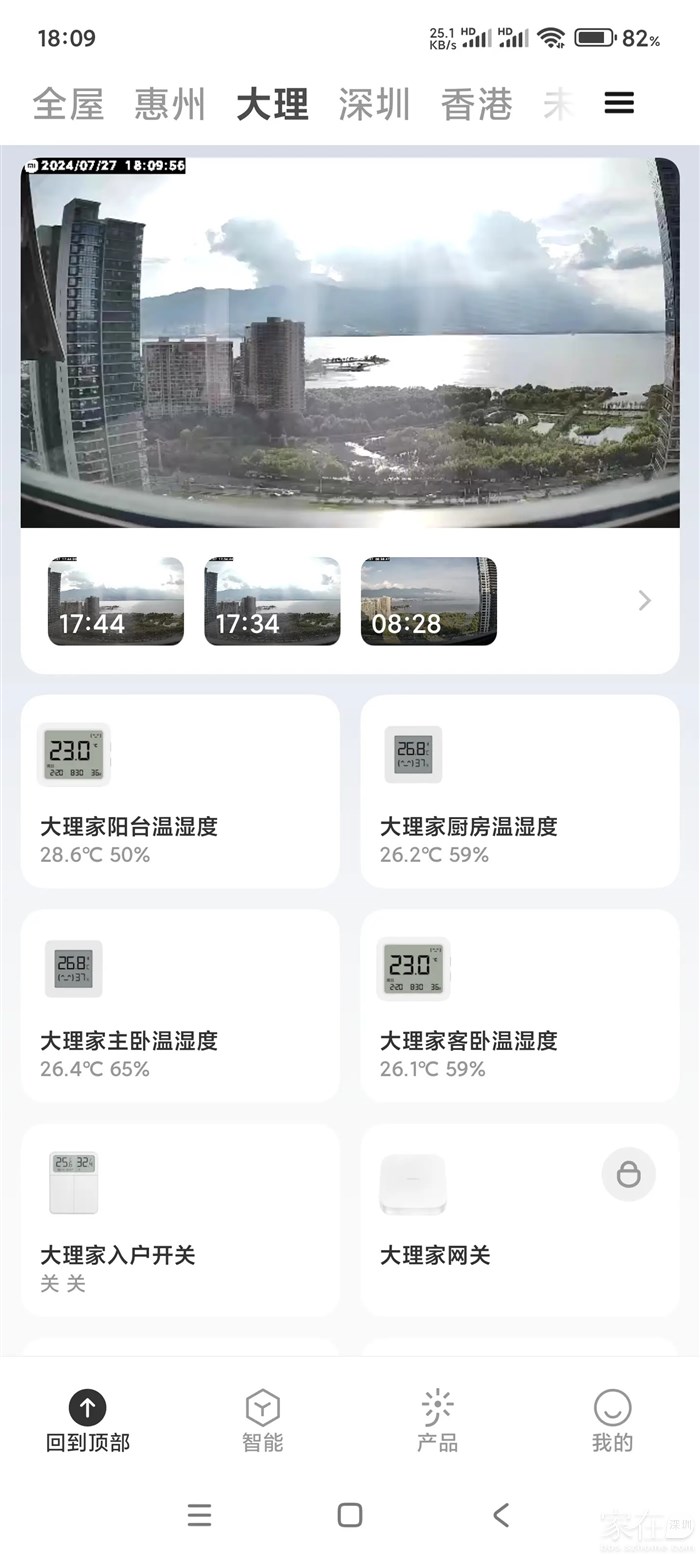This screenshot has width=700, height=1555.
Task: Open the 我的 profile tab
Action: (612, 1421)
